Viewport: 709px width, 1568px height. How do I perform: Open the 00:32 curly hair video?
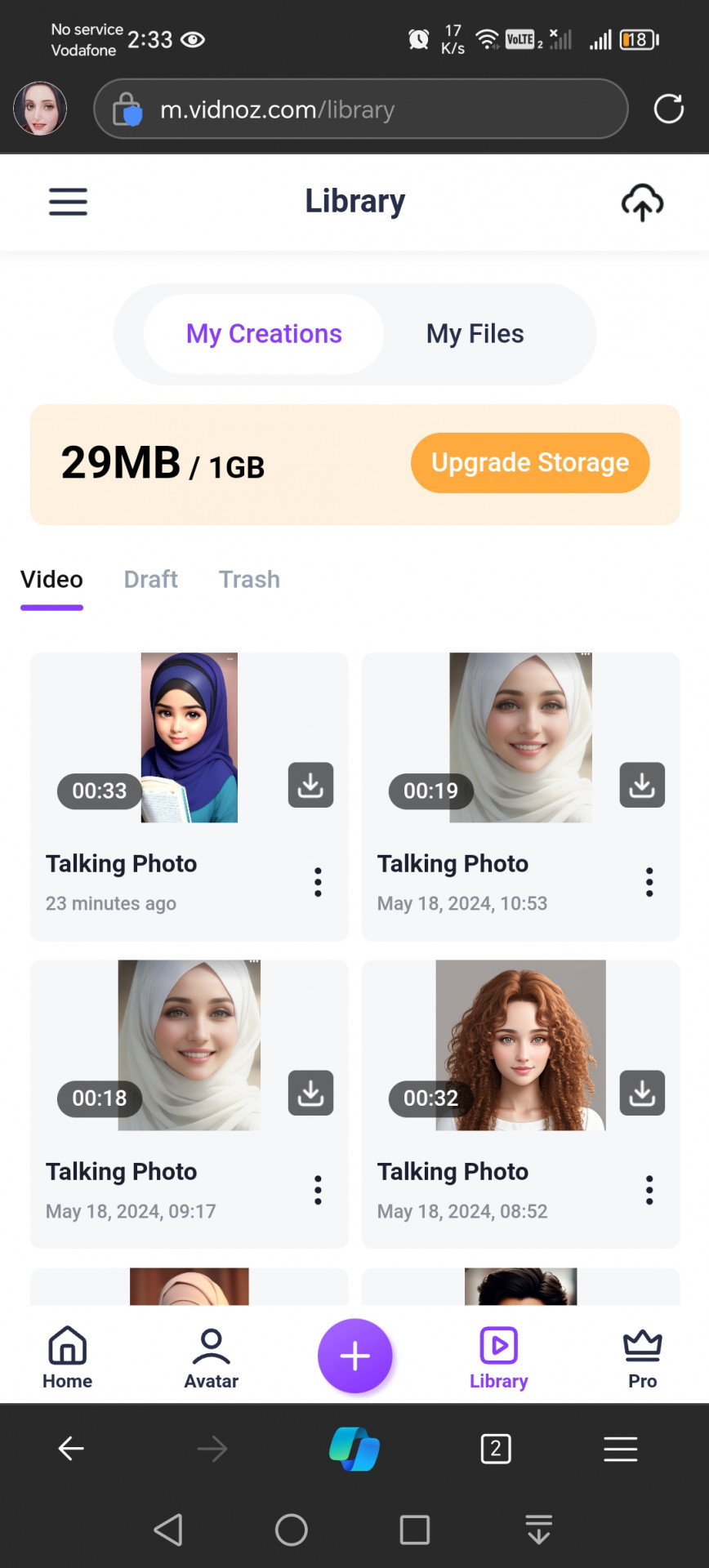520,1045
